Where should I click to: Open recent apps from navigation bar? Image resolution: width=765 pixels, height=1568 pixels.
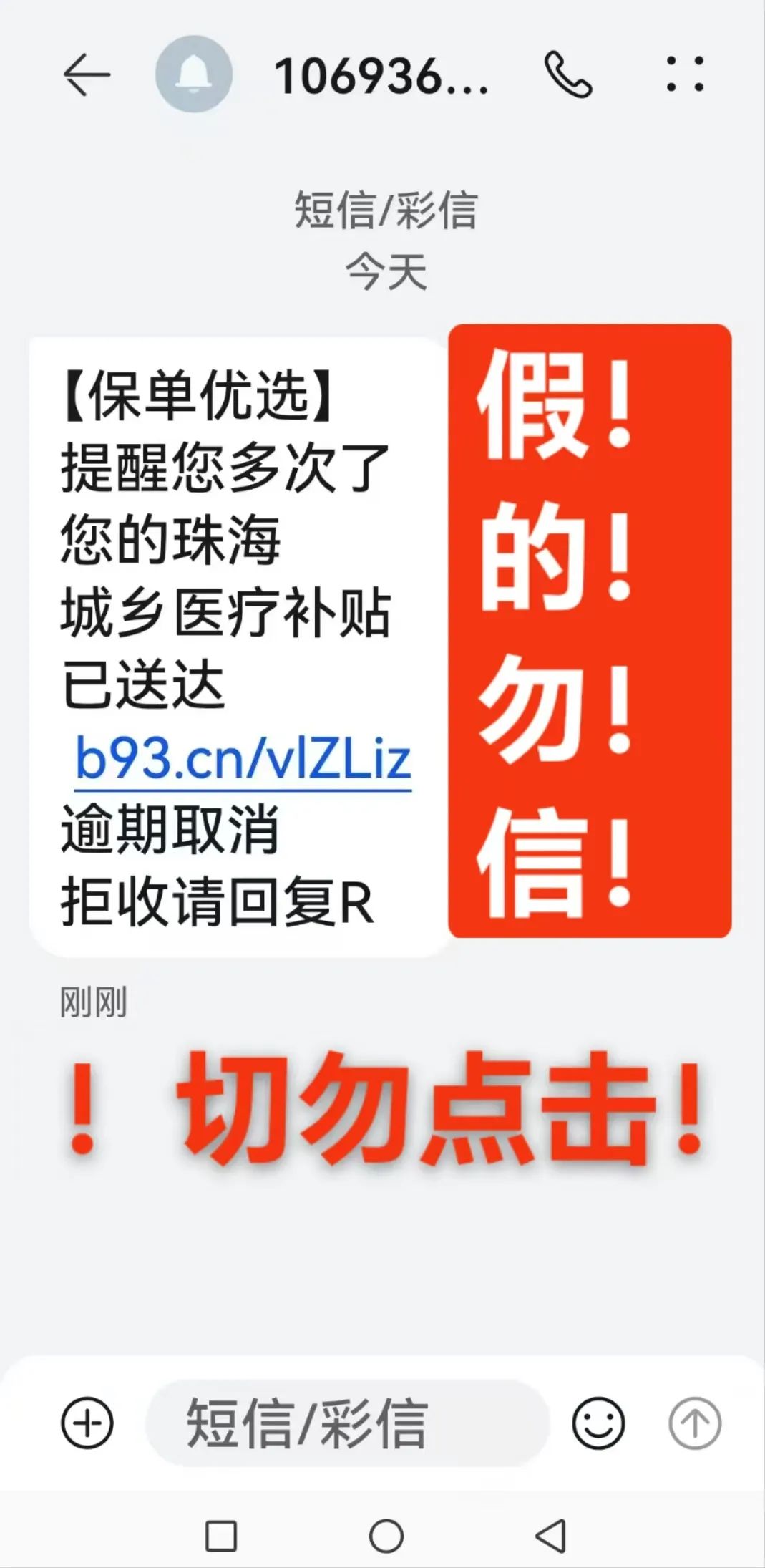pyautogui.click(x=221, y=1535)
